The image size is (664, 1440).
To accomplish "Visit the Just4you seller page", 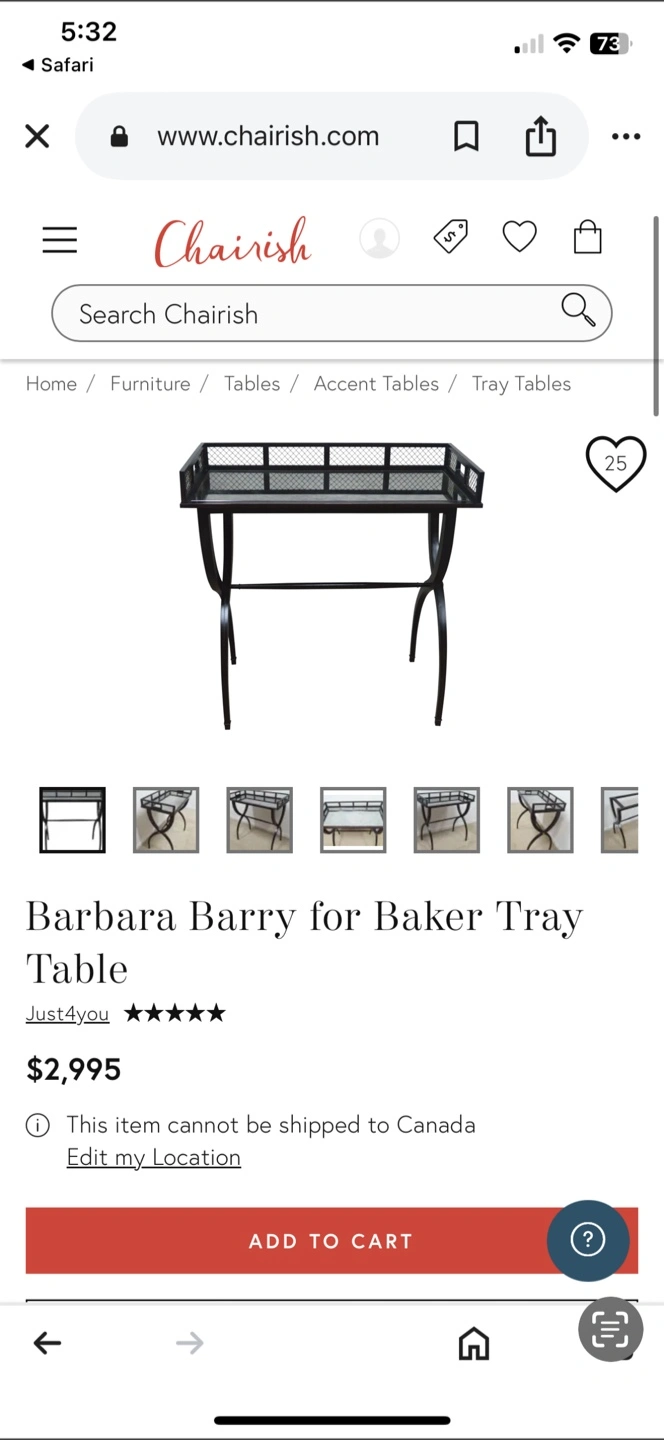I will 67,1014.
